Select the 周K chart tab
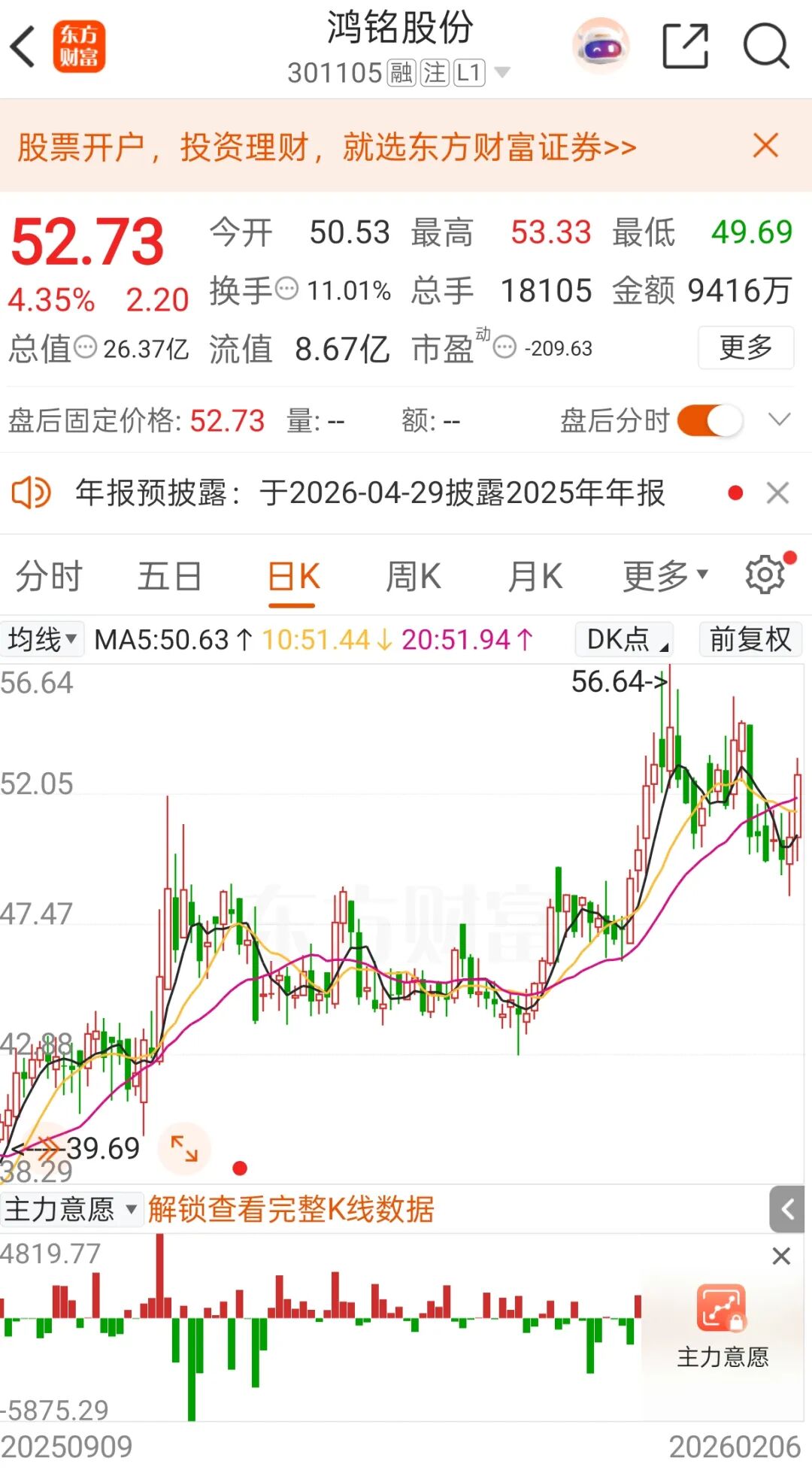 (x=413, y=577)
